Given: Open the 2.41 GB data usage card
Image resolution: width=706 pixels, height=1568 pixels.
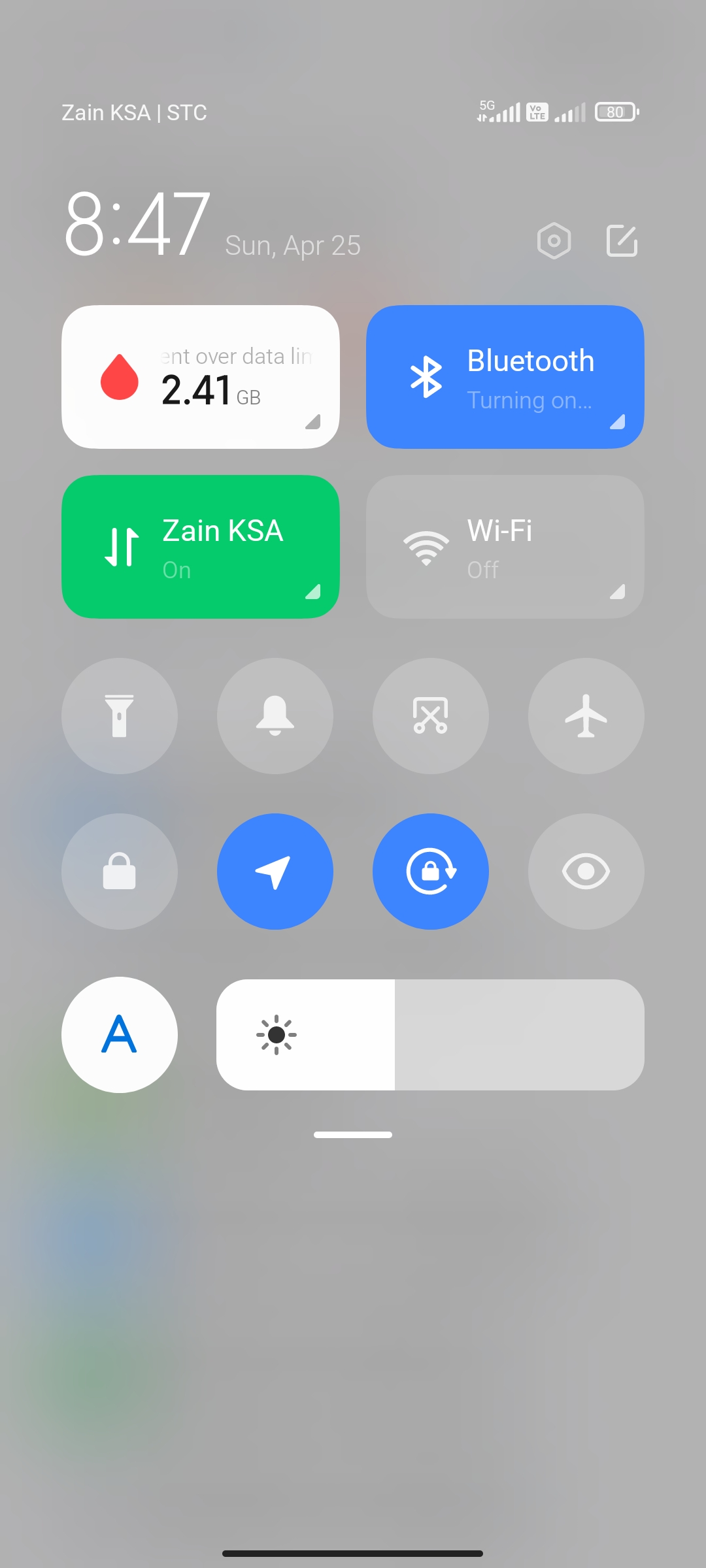Looking at the screenshot, I should click(x=201, y=377).
